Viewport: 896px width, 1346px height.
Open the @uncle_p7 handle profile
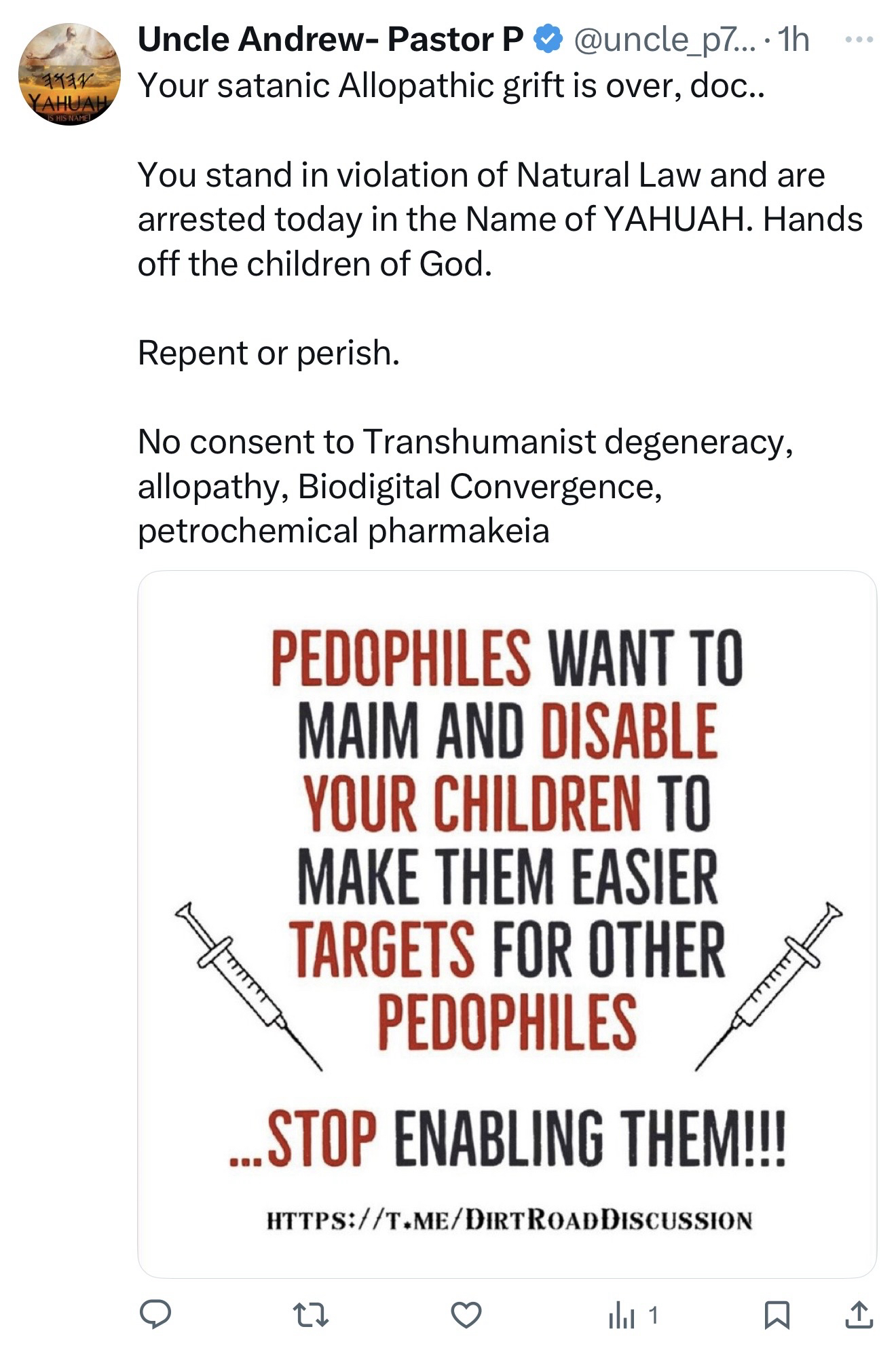[x=663, y=40]
